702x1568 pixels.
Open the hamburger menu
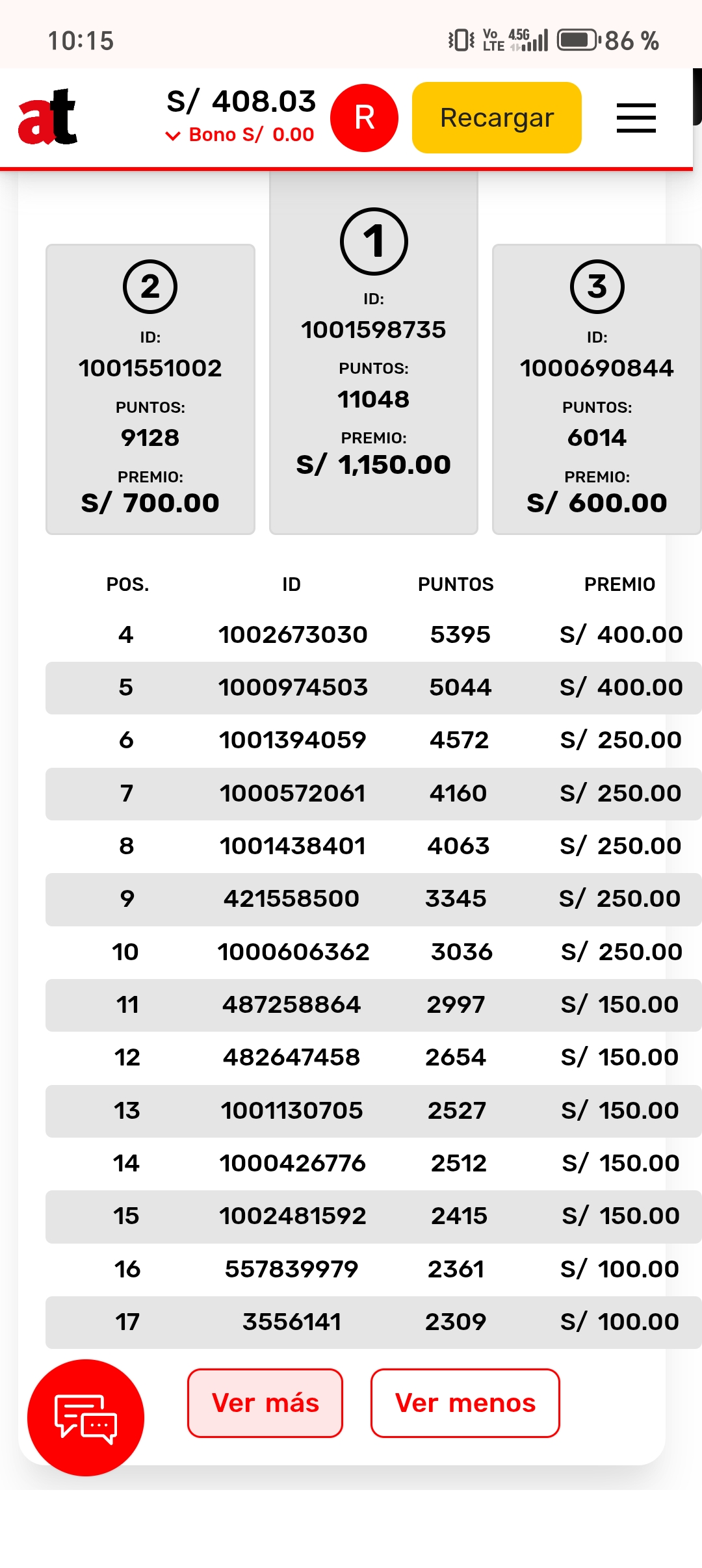pyautogui.click(x=636, y=118)
